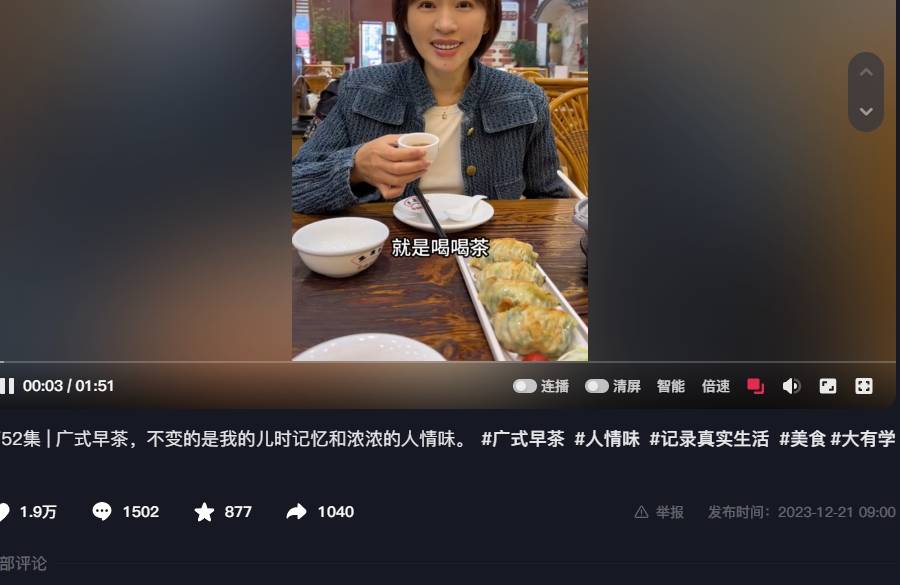This screenshot has width=900, height=585.
Task: Share the video via arrow icon
Action: 297,512
